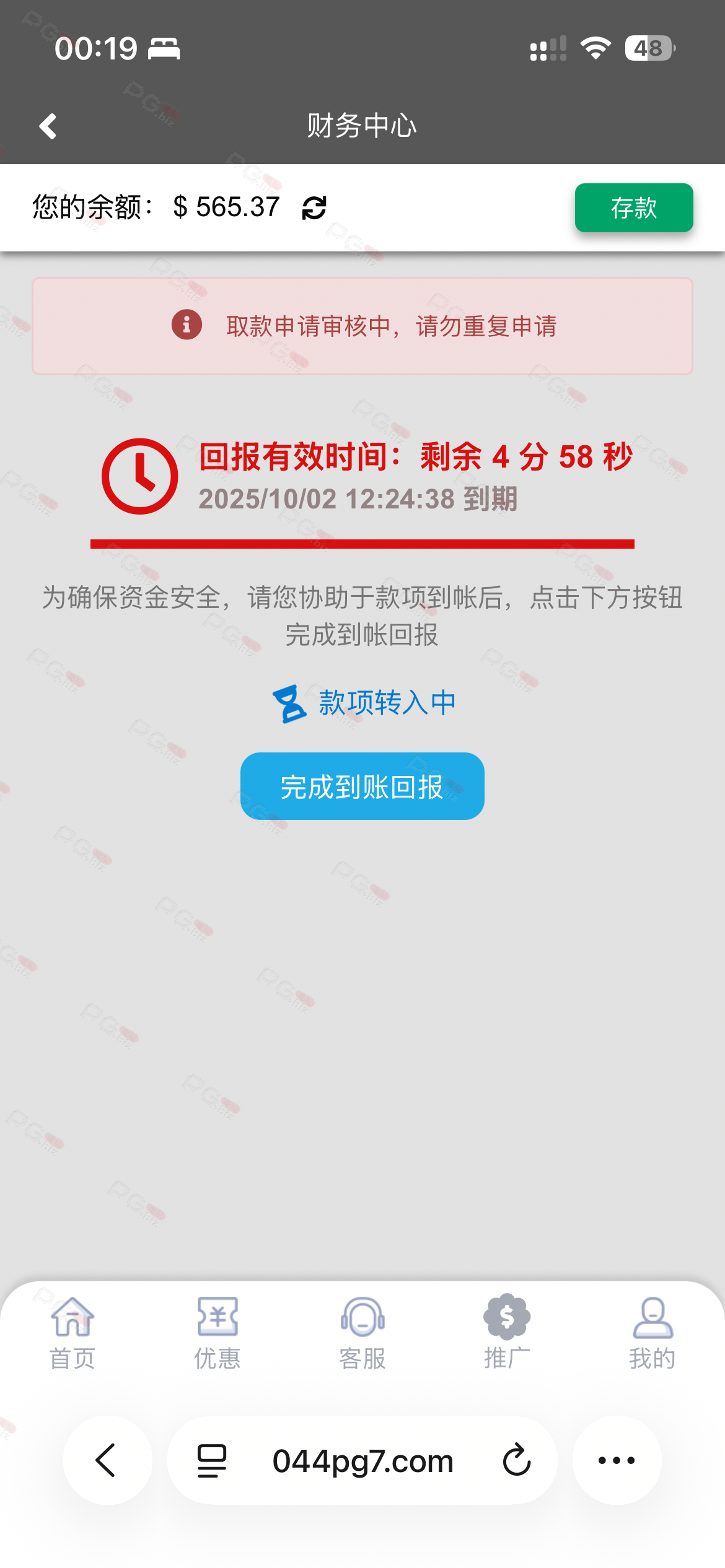This screenshot has height=1568, width=725.
Task: Open the page settings icon beside the URL
Action: pos(212,1460)
